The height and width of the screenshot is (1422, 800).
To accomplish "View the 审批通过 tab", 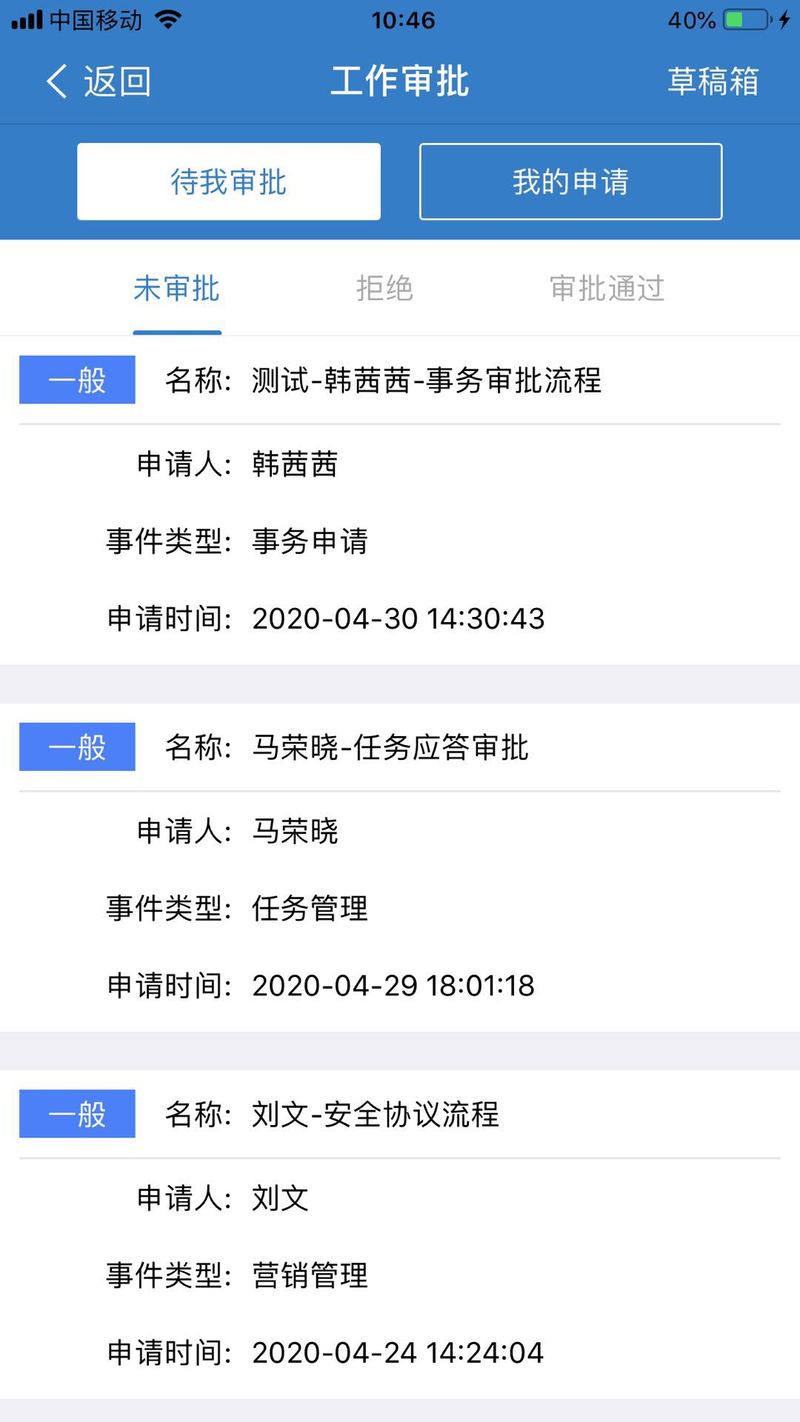I will point(607,289).
